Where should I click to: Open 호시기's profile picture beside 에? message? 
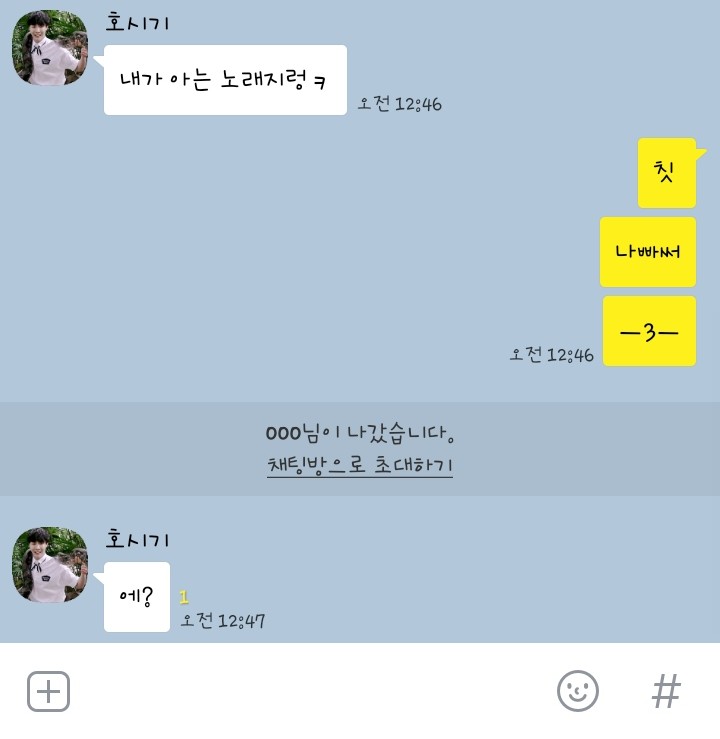point(50,565)
